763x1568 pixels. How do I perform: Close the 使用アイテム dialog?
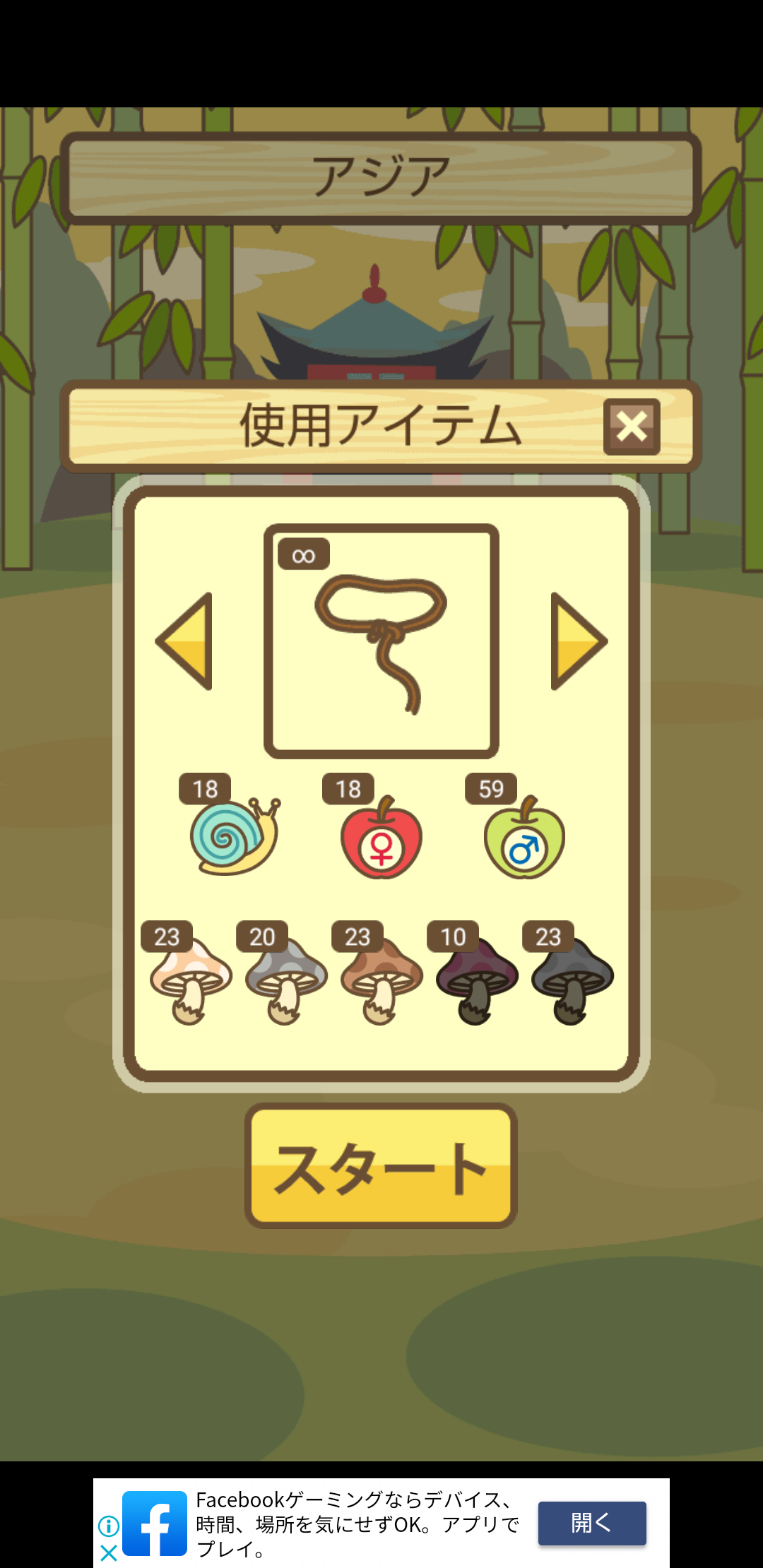632,427
